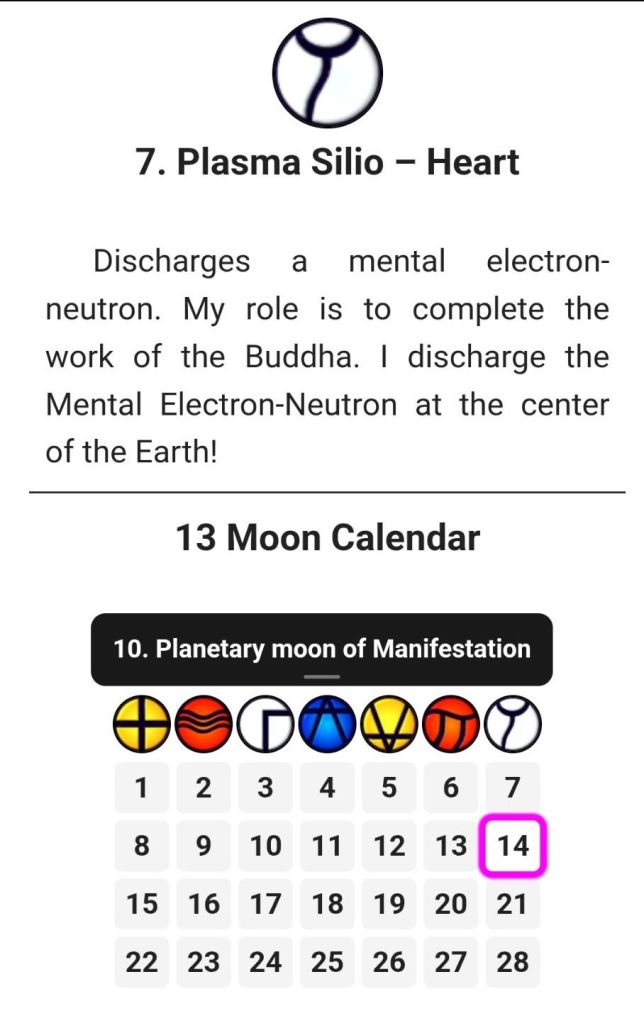
Task: Select day 4 in the calendar
Action: (327, 788)
